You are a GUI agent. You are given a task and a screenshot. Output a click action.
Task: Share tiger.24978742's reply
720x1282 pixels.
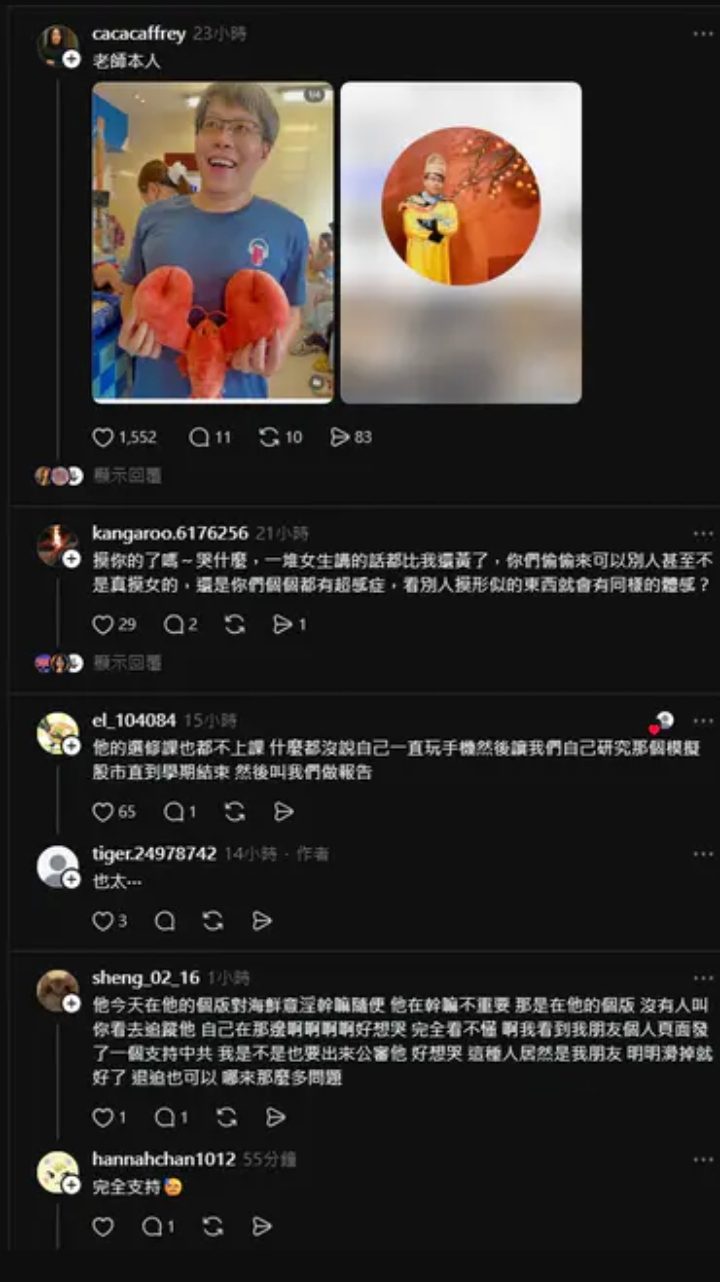click(262, 921)
